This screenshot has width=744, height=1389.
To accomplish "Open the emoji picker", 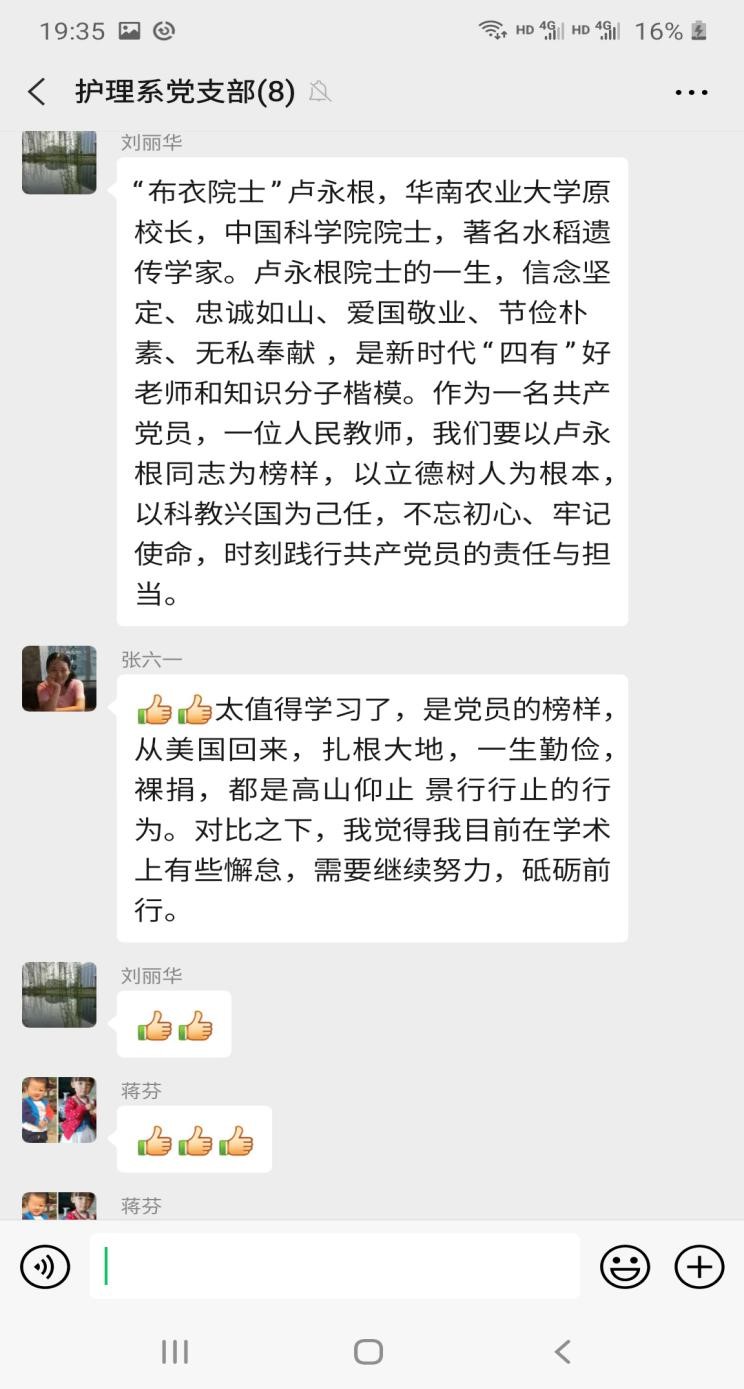I will [625, 1267].
